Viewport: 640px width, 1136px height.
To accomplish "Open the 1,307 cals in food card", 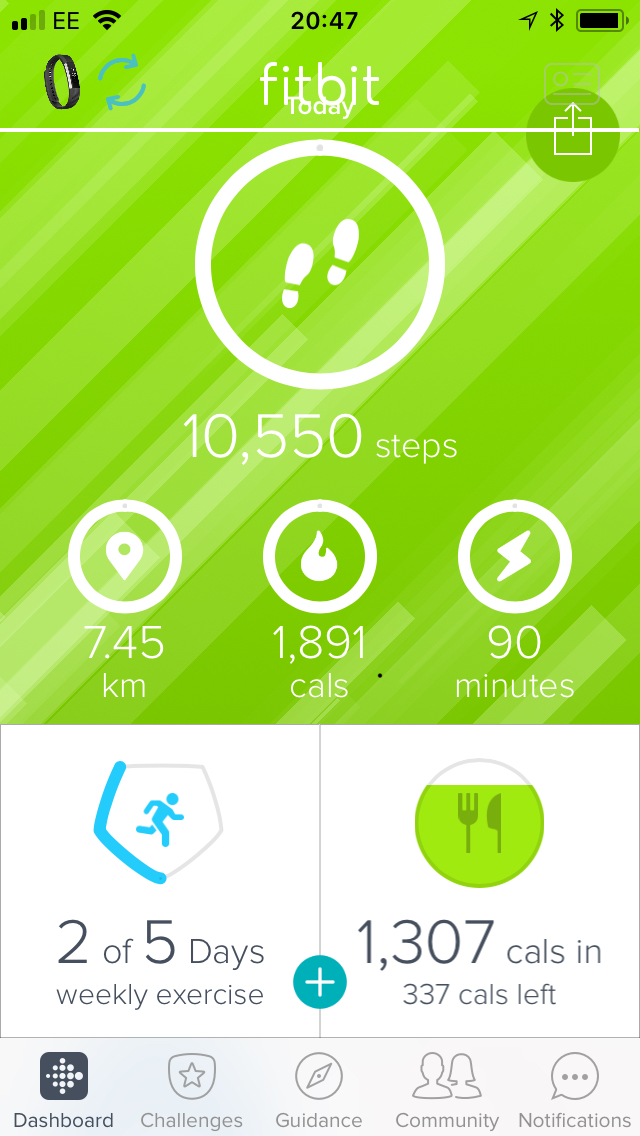I will pyautogui.click(x=480, y=880).
